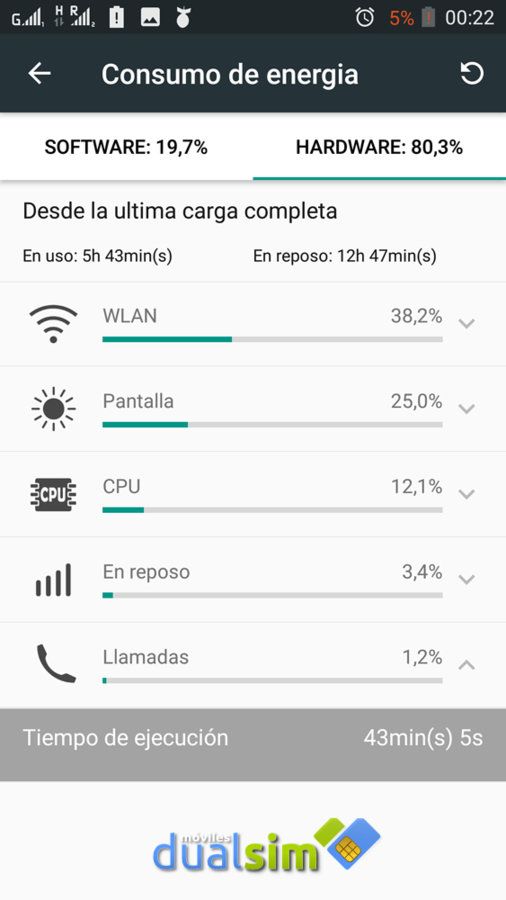Image resolution: width=506 pixels, height=900 pixels.
Task: Show CPU consumption details
Action: [467, 494]
